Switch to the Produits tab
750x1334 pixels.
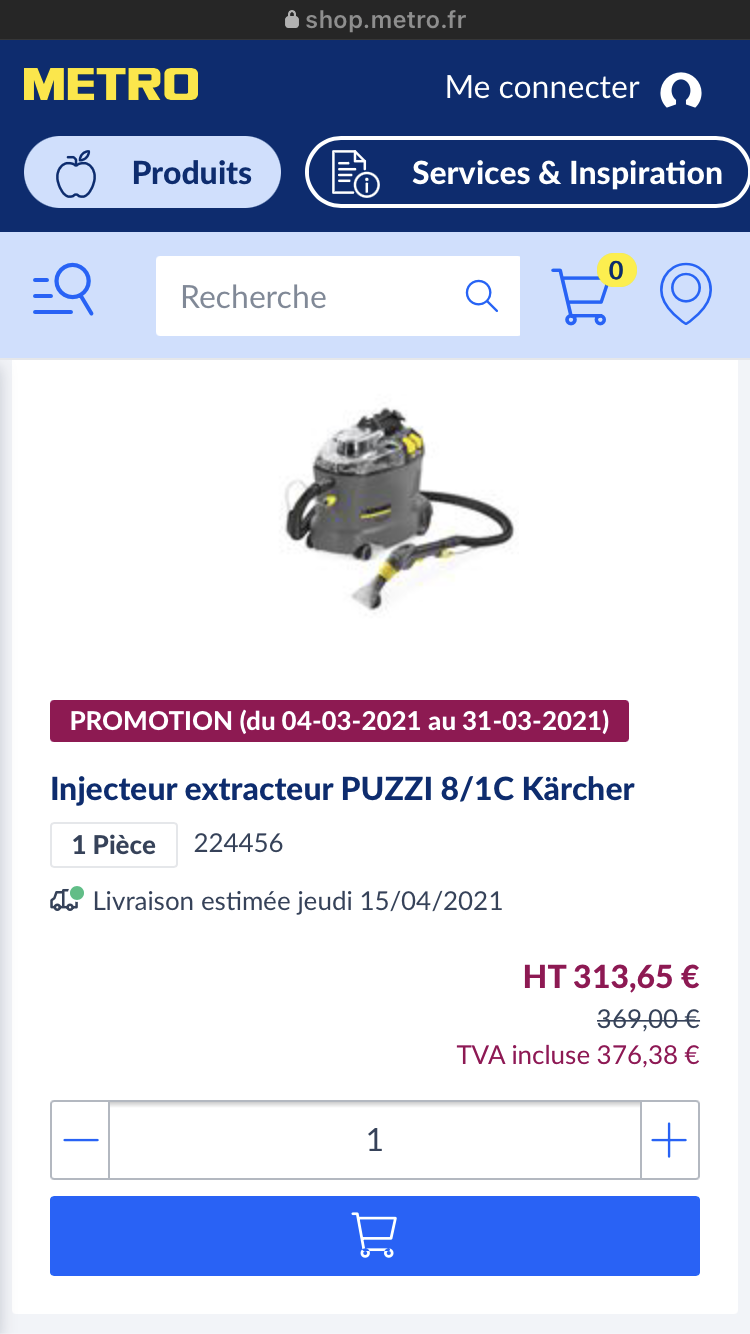152,171
